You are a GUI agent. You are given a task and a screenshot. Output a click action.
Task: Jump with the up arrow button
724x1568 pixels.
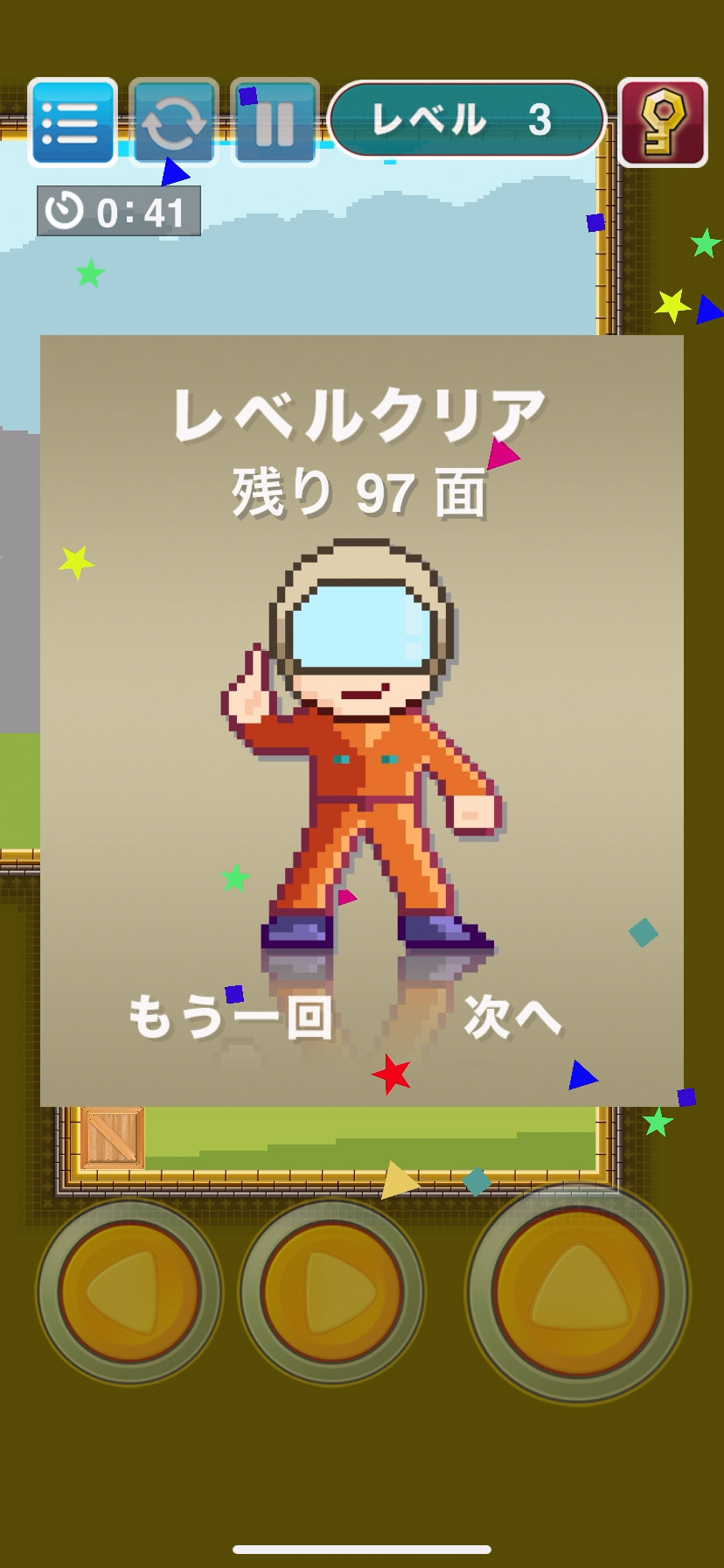click(x=578, y=1292)
